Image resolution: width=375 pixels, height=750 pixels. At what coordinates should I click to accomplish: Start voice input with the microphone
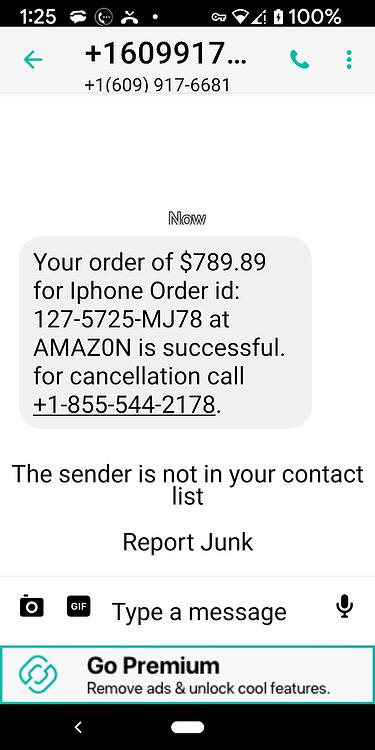tap(344, 607)
